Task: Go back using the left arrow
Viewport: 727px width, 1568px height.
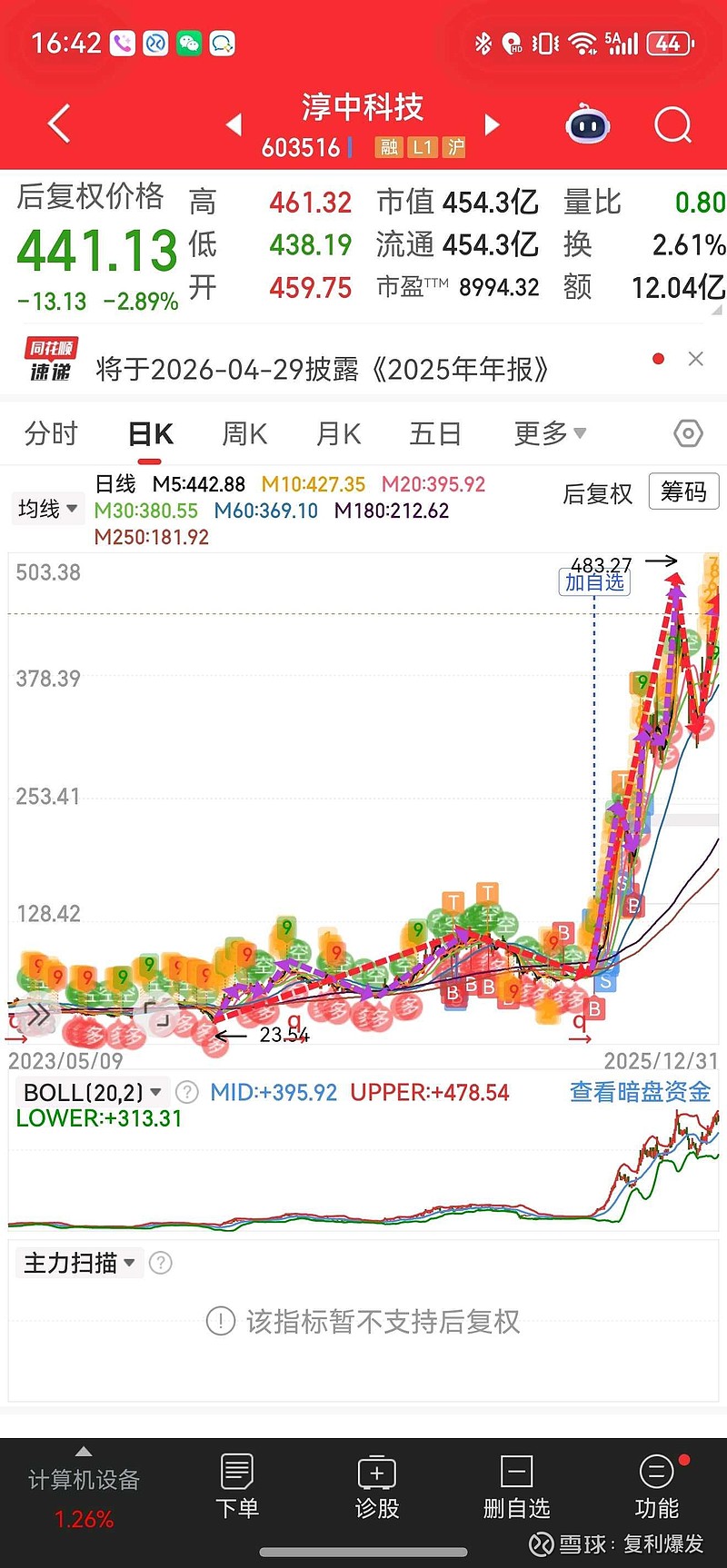Action: (x=58, y=124)
